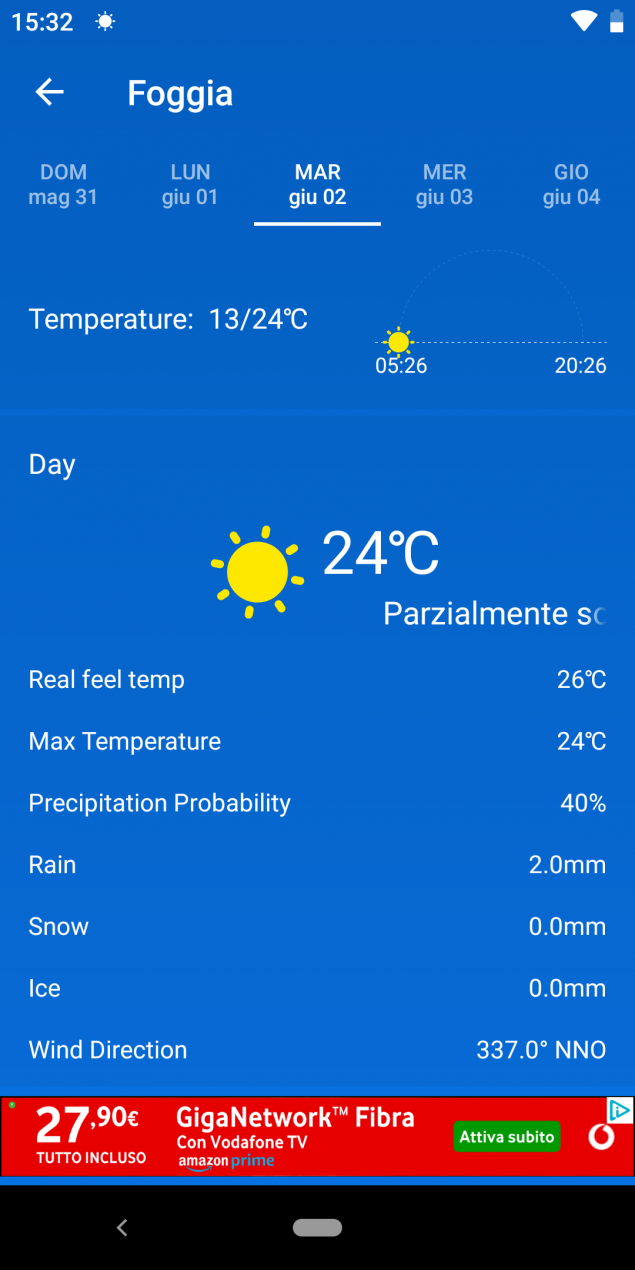Tap the Attiva subito ad button

[507, 1137]
